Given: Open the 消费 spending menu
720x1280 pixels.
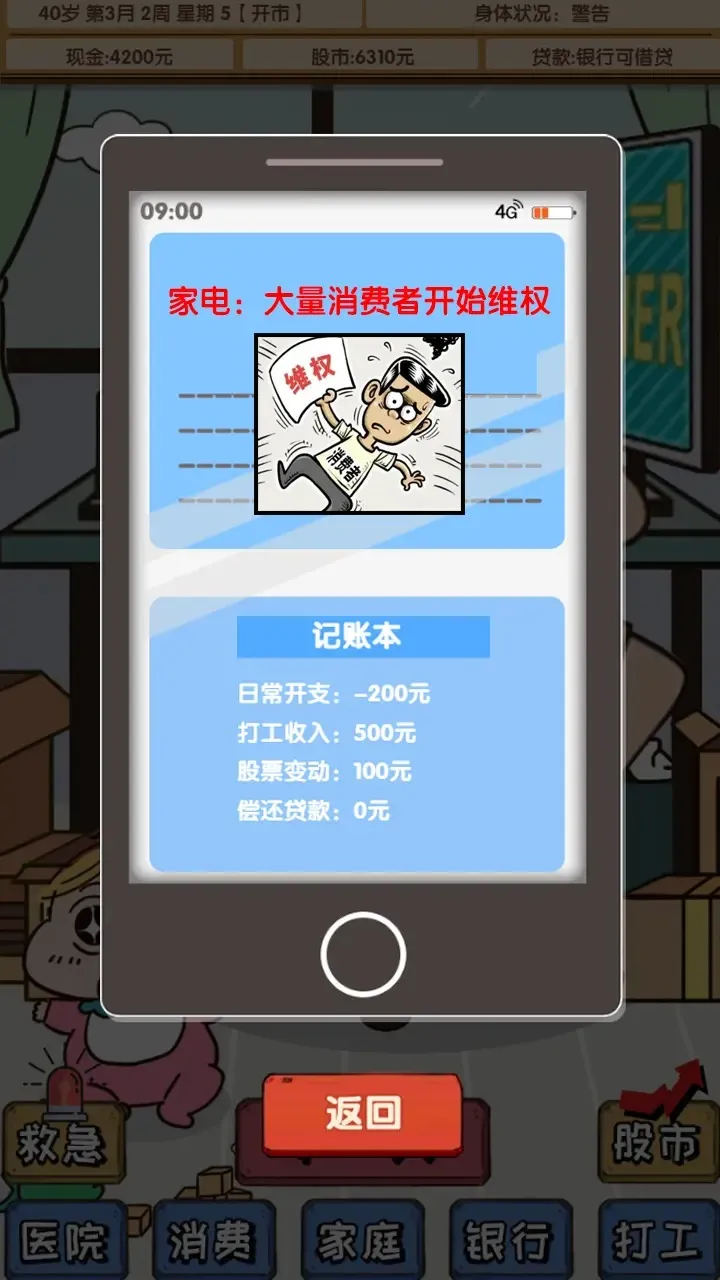Looking at the screenshot, I should pos(211,1241).
